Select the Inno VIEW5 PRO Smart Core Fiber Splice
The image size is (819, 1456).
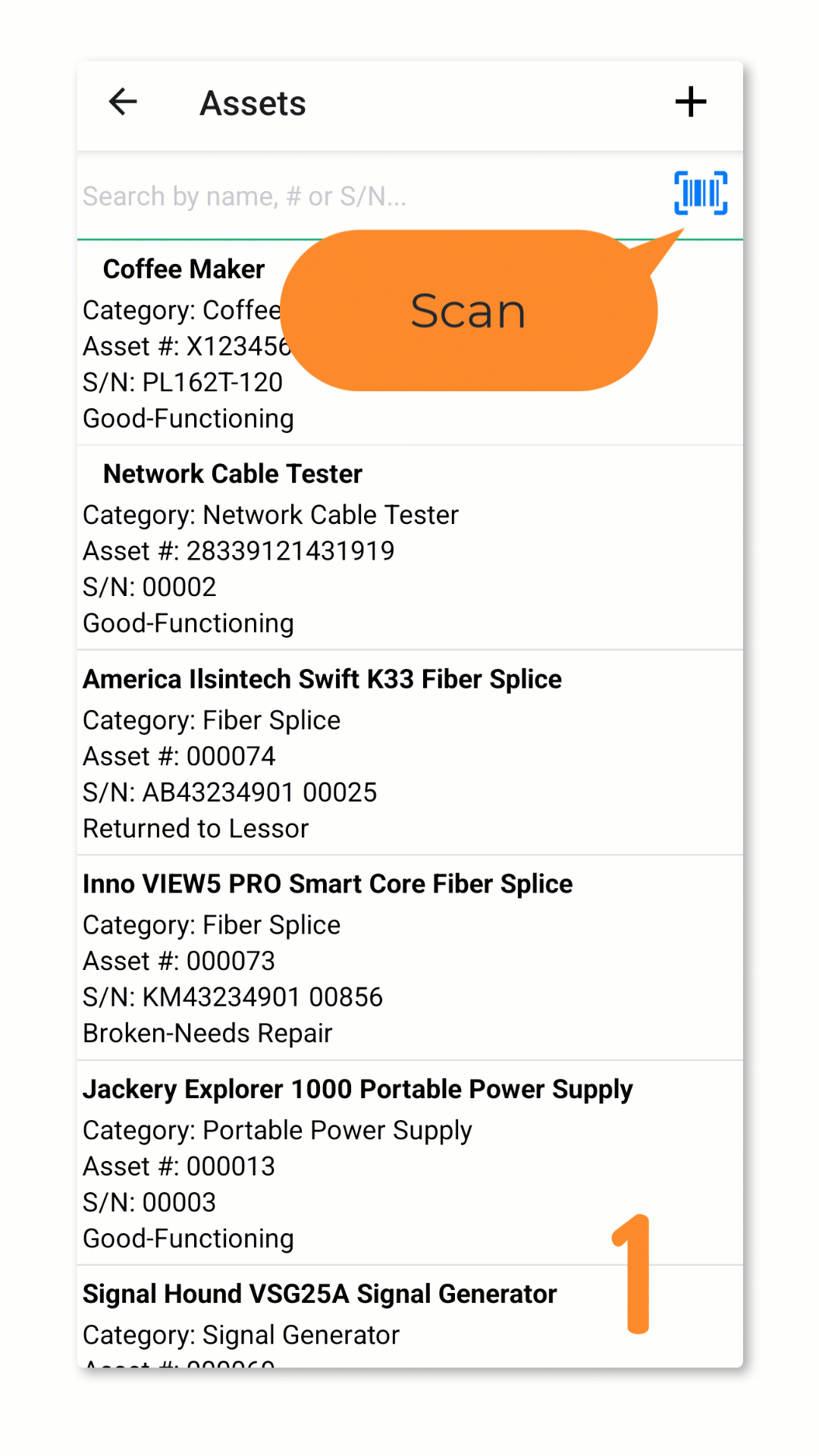pyautogui.click(x=410, y=958)
